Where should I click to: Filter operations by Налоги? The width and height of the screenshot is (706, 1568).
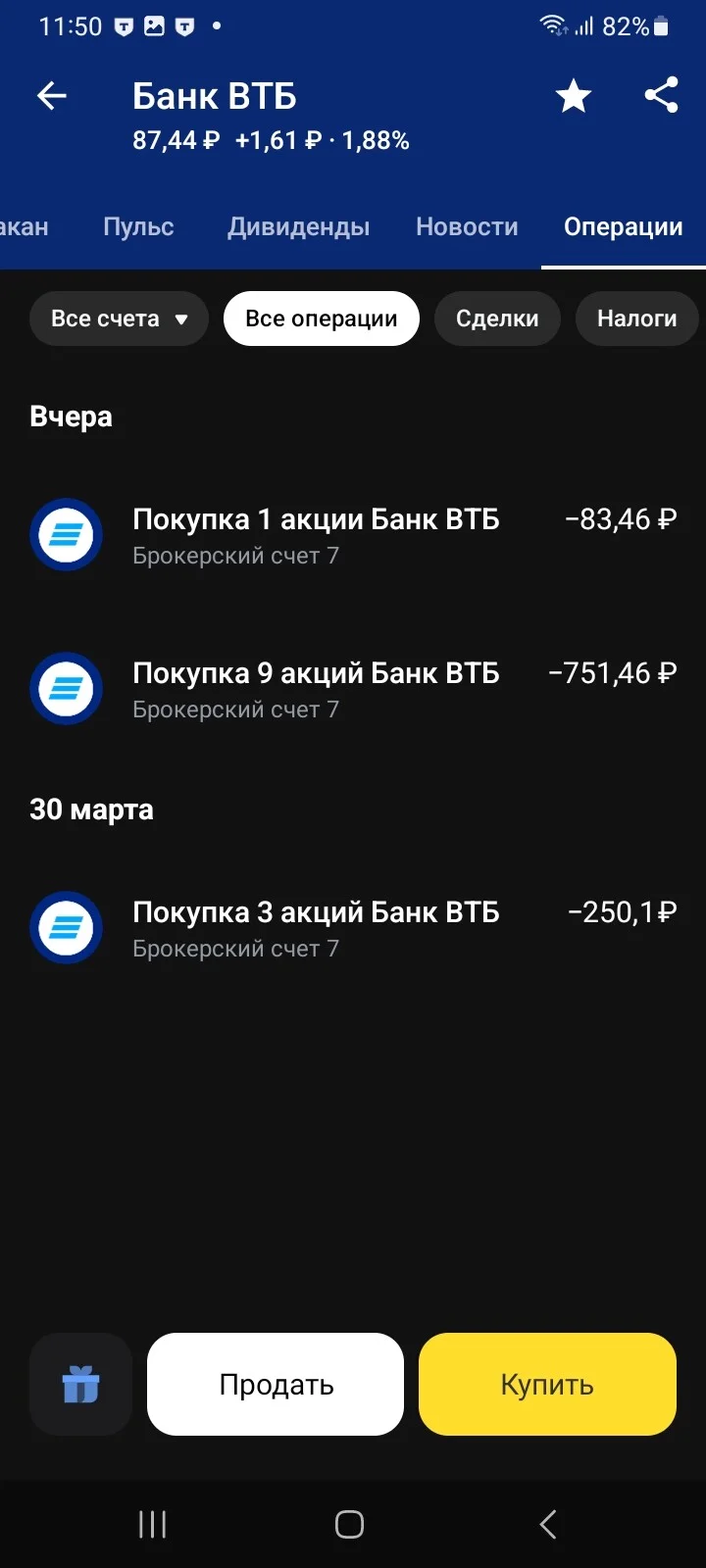636,318
